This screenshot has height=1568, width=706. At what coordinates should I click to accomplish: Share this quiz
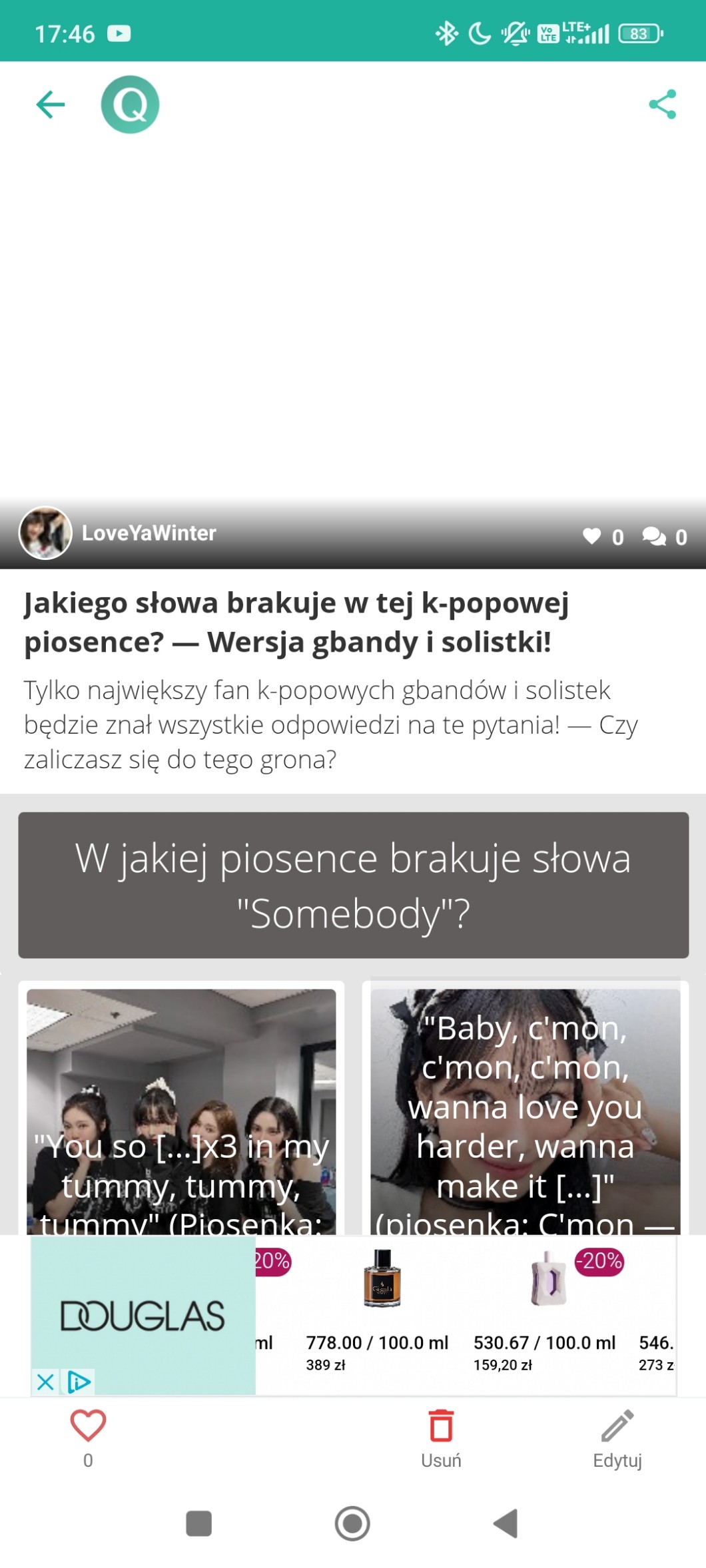pyautogui.click(x=662, y=105)
